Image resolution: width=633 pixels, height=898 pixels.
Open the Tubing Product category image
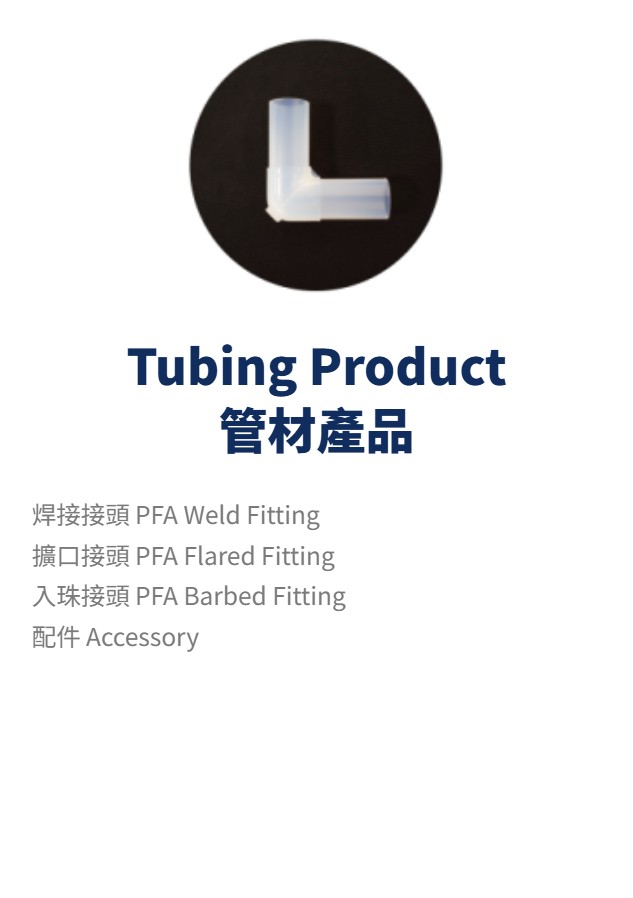coord(316,165)
